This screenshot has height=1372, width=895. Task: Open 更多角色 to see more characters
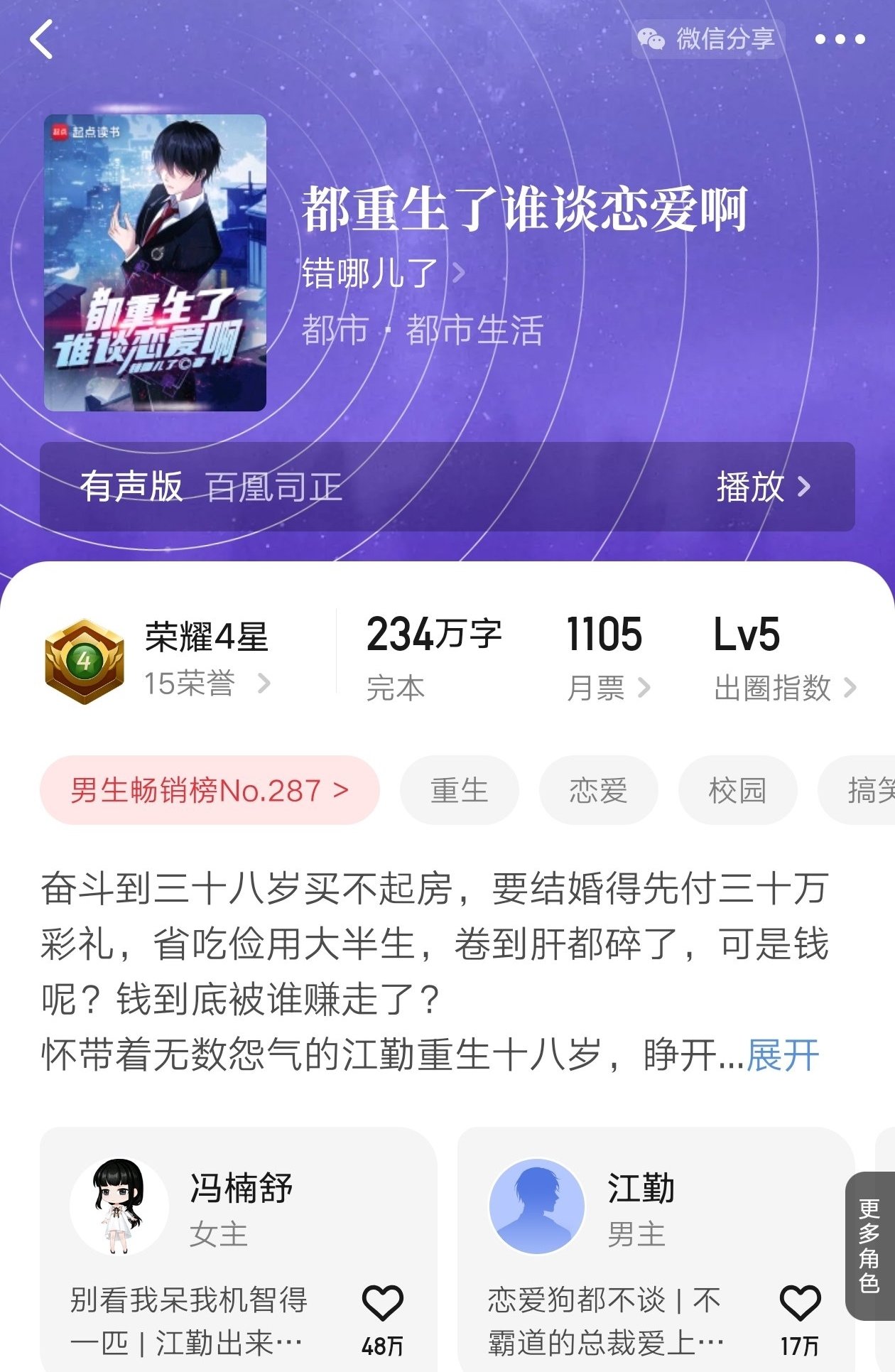coord(869,1246)
